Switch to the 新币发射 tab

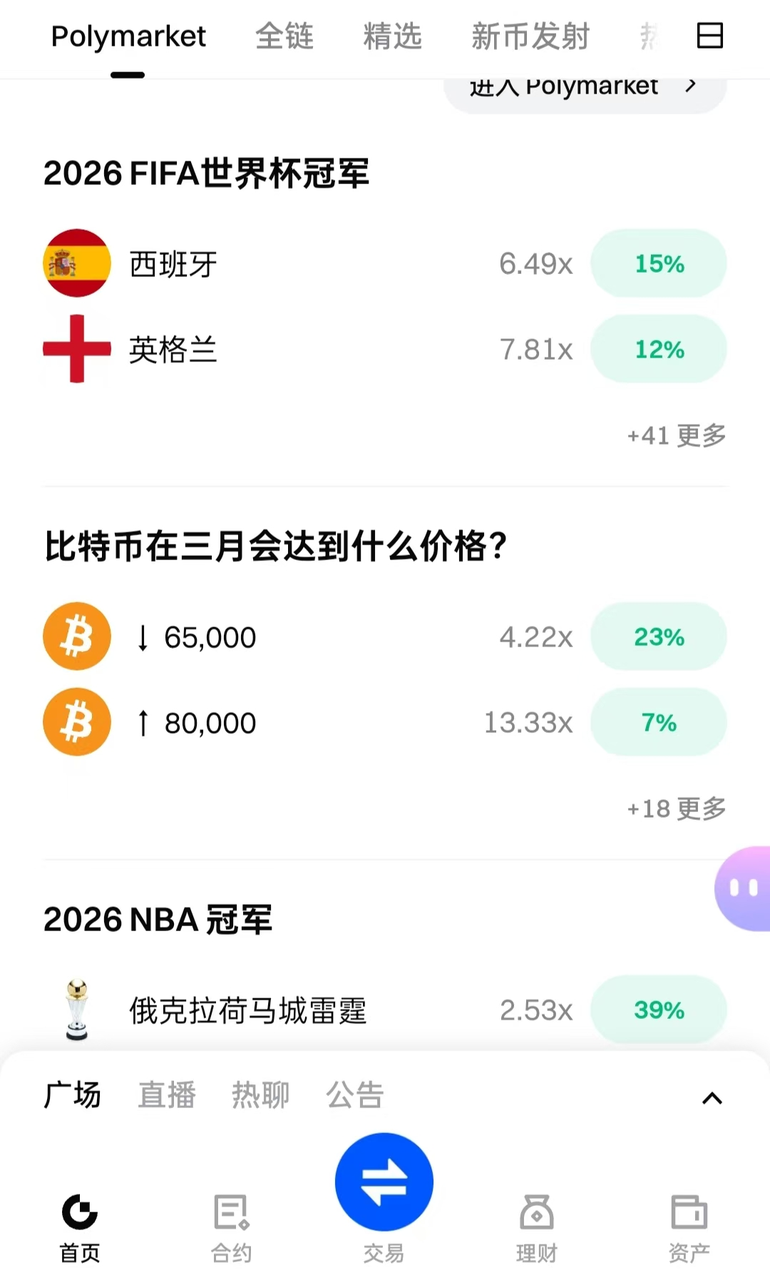[530, 37]
